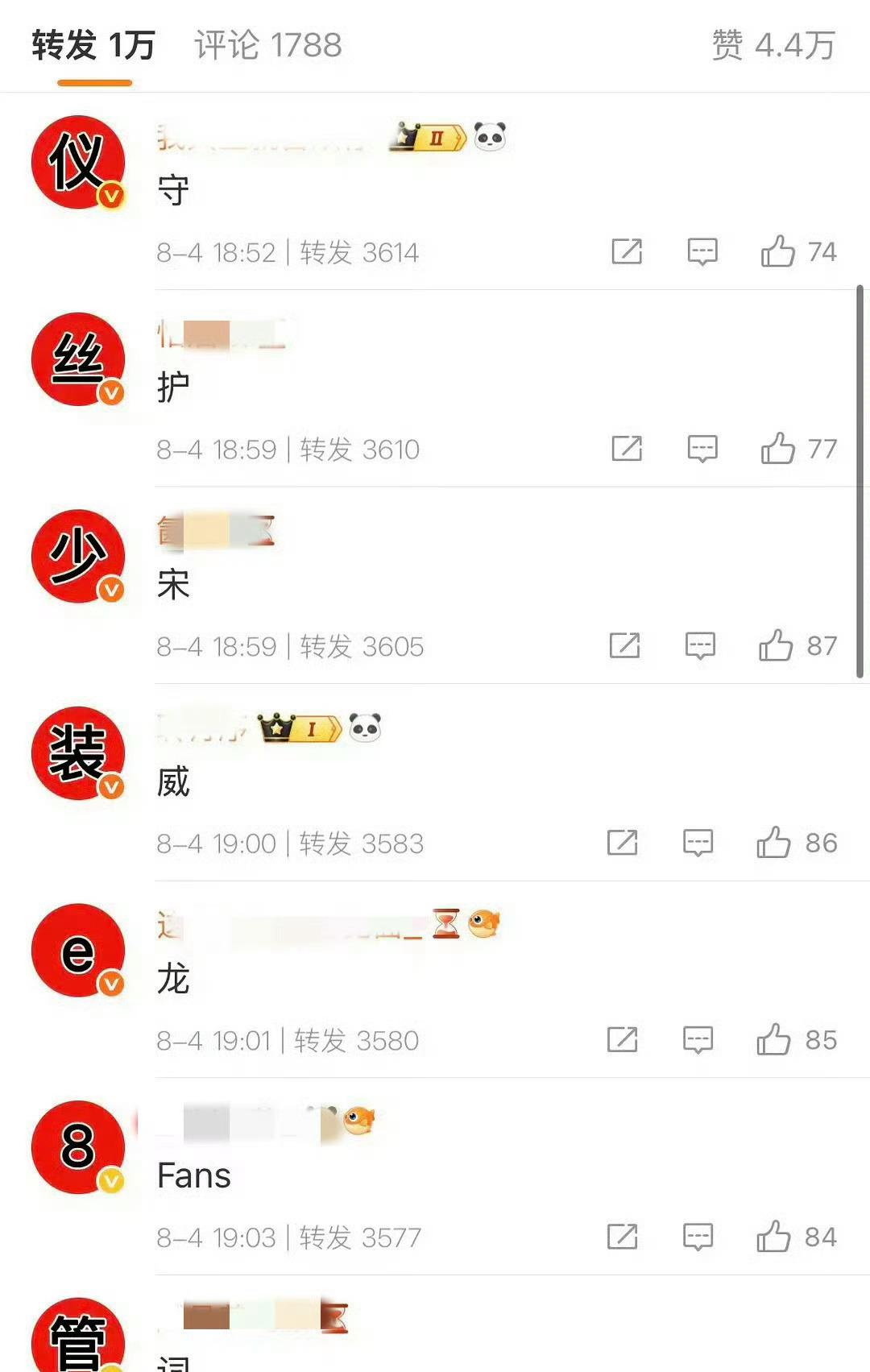This screenshot has height=1372, width=870.
Task: Open the profile of the 丝 avatar
Action: tap(78, 359)
